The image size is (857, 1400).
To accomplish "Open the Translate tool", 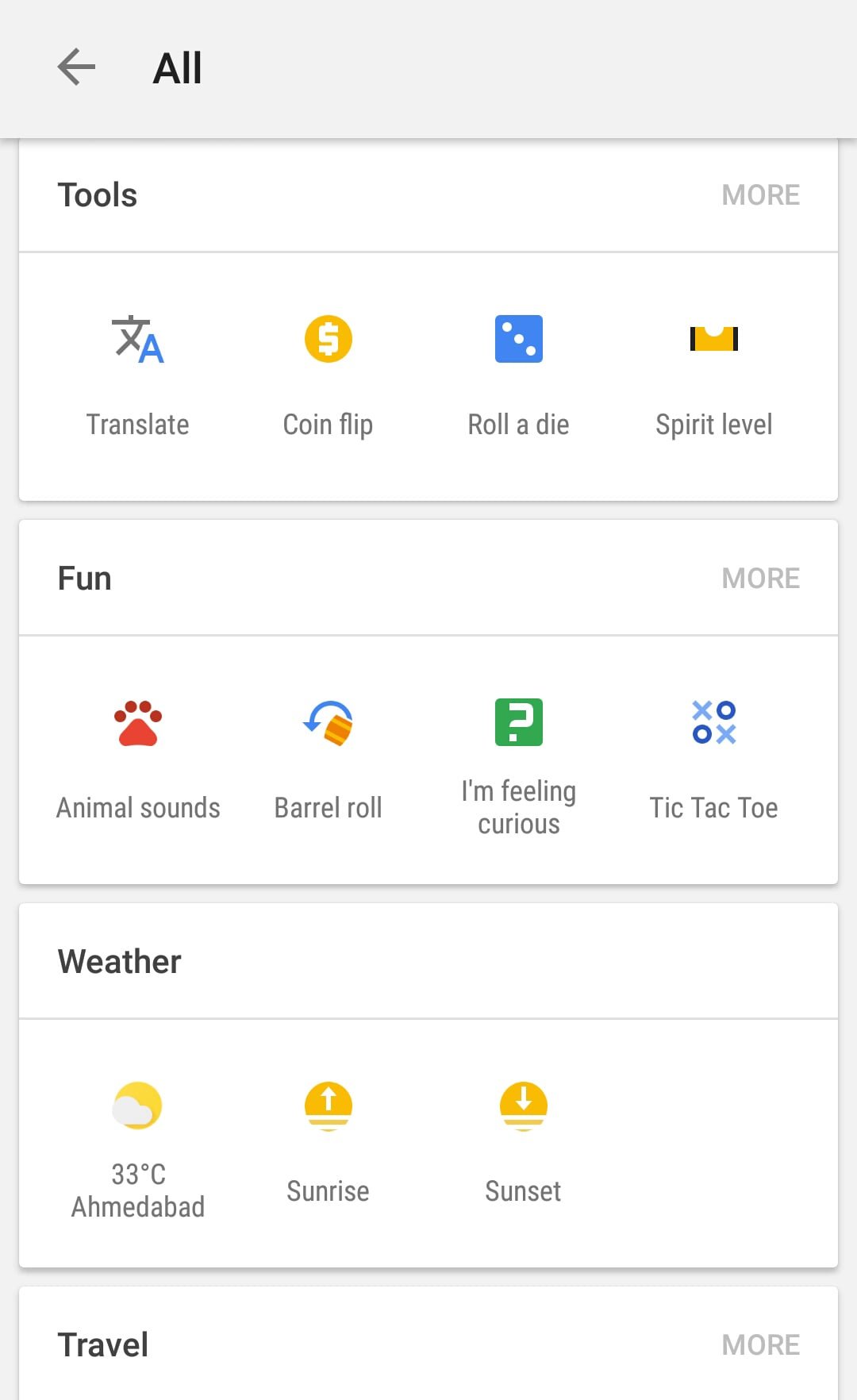I will point(138,373).
